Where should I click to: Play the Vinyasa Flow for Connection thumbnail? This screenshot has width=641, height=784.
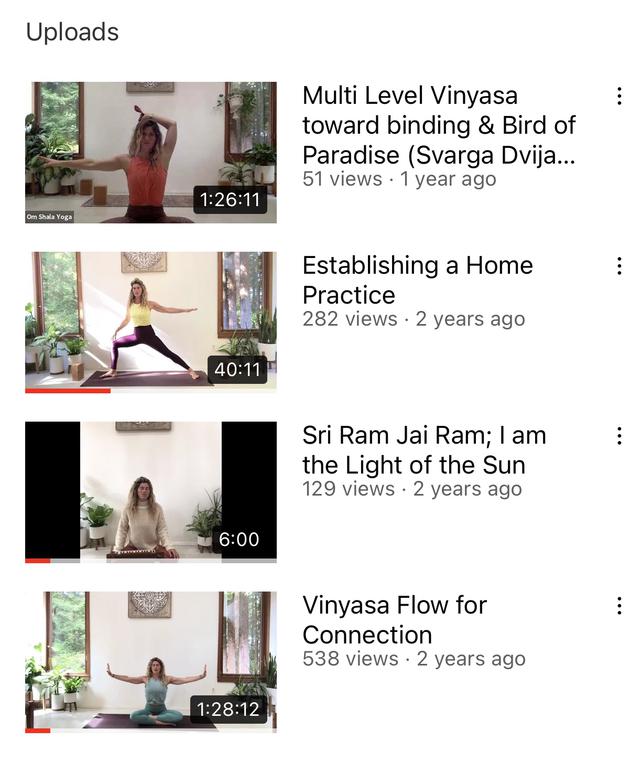click(151, 661)
